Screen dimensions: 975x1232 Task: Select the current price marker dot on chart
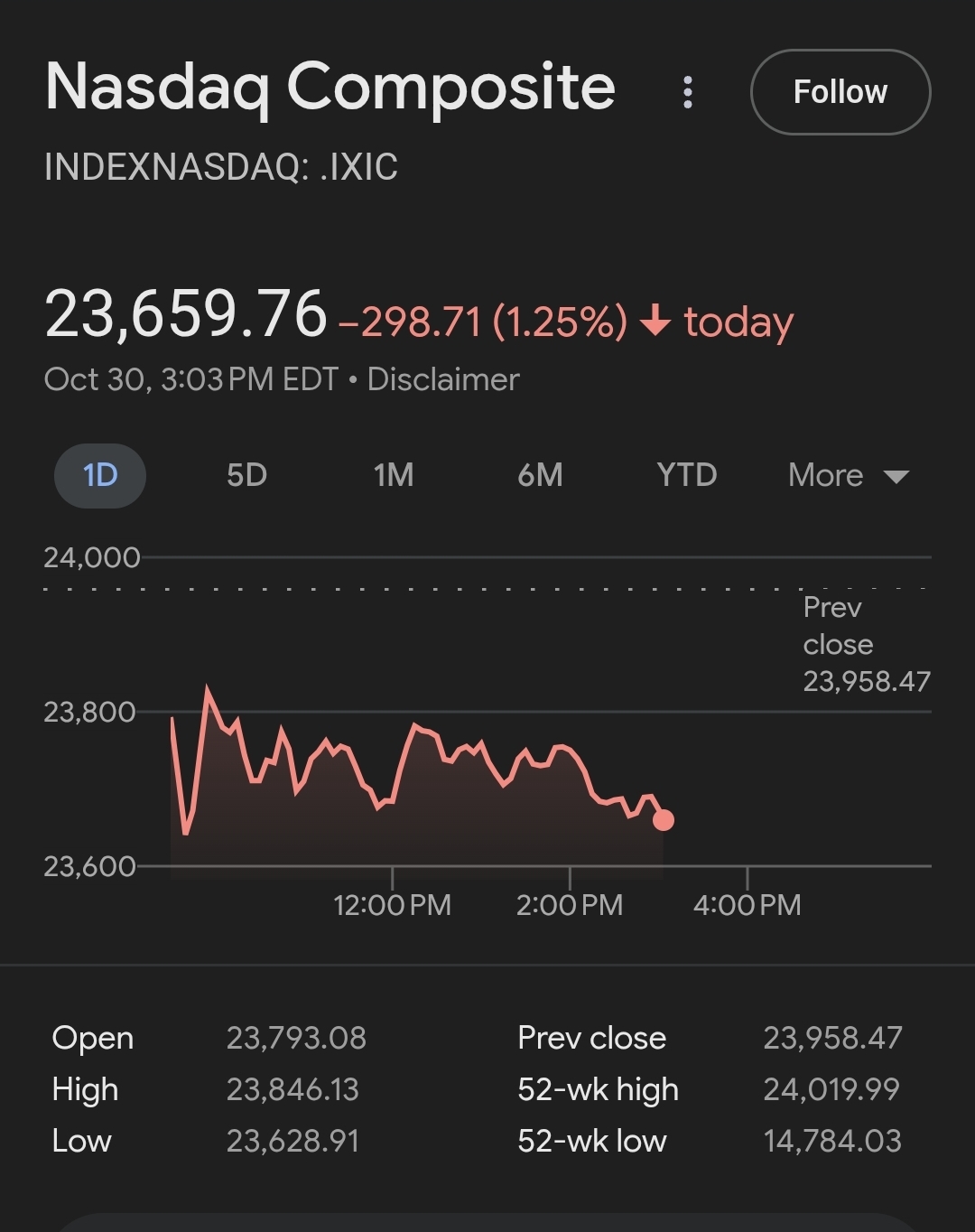[x=664, y=820]
